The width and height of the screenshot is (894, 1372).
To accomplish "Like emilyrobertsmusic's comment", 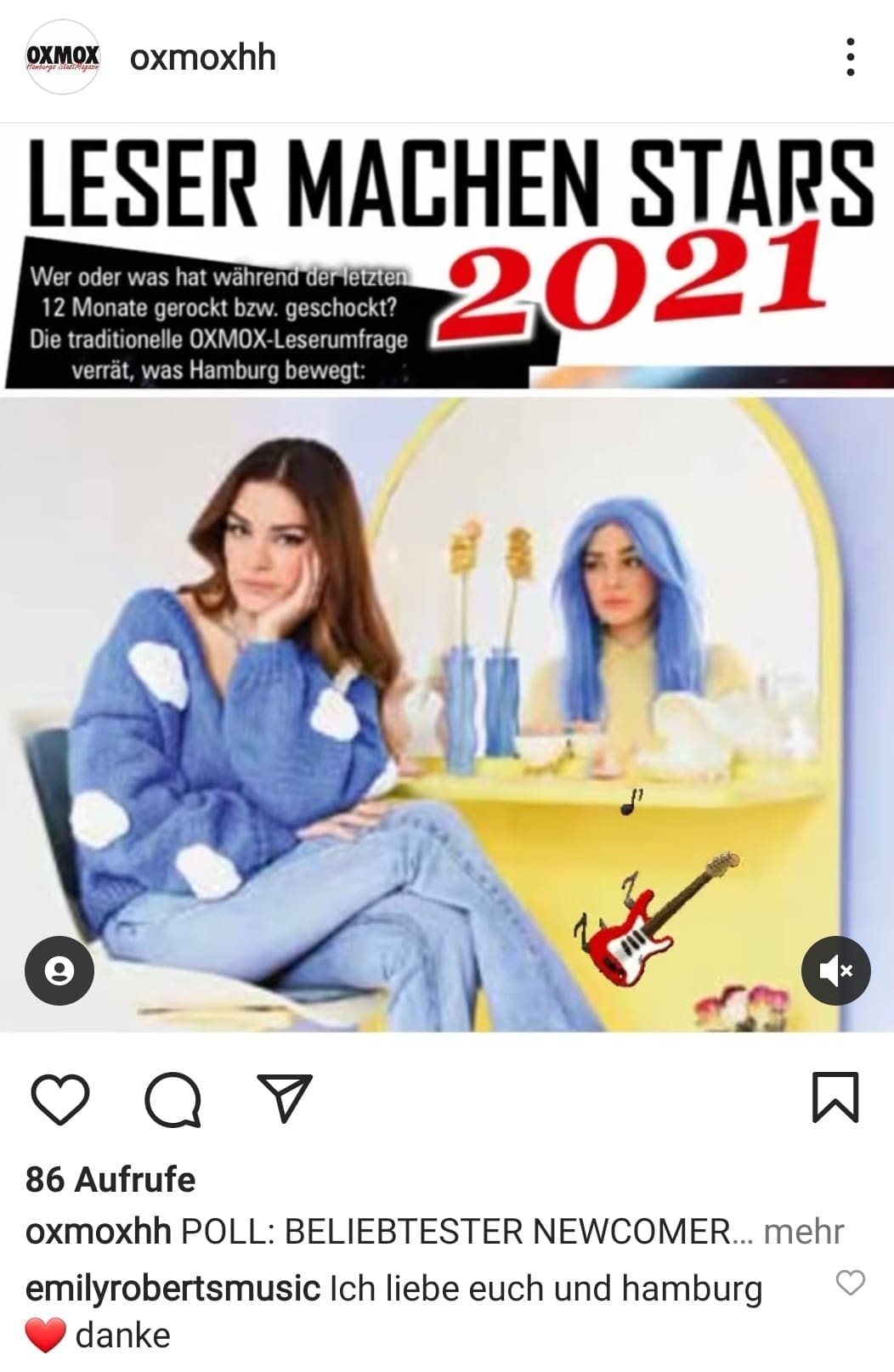I will point(851,1283).
